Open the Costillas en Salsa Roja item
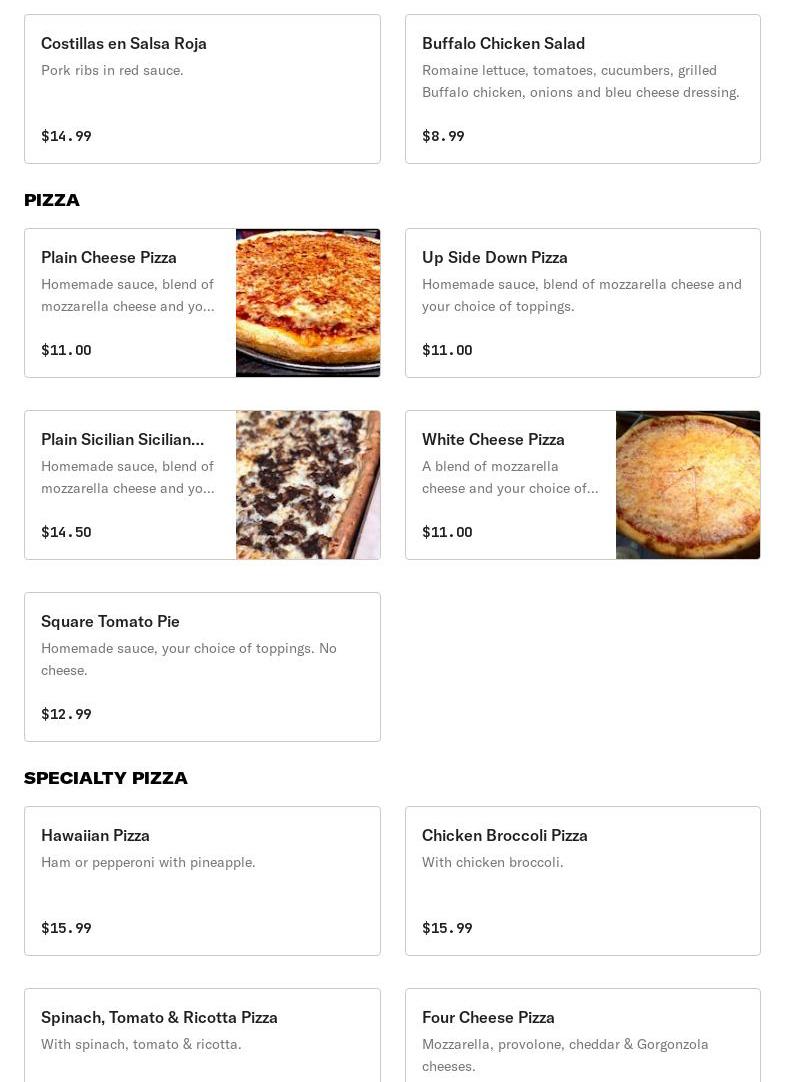The width and height of the screenshot is (785, 1082). click(202, 89)
